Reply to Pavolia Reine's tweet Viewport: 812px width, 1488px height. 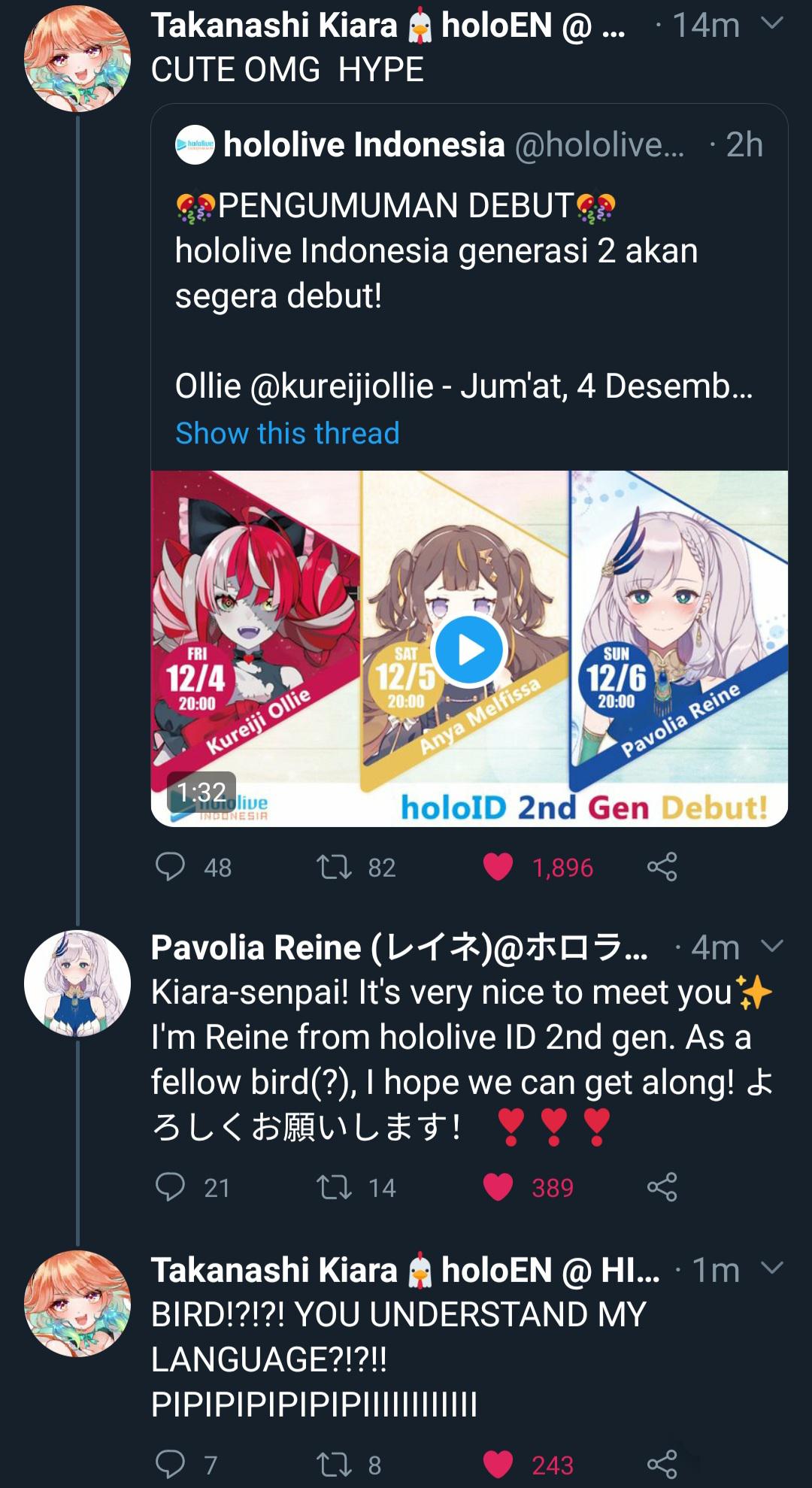[x=171, y=1187]
